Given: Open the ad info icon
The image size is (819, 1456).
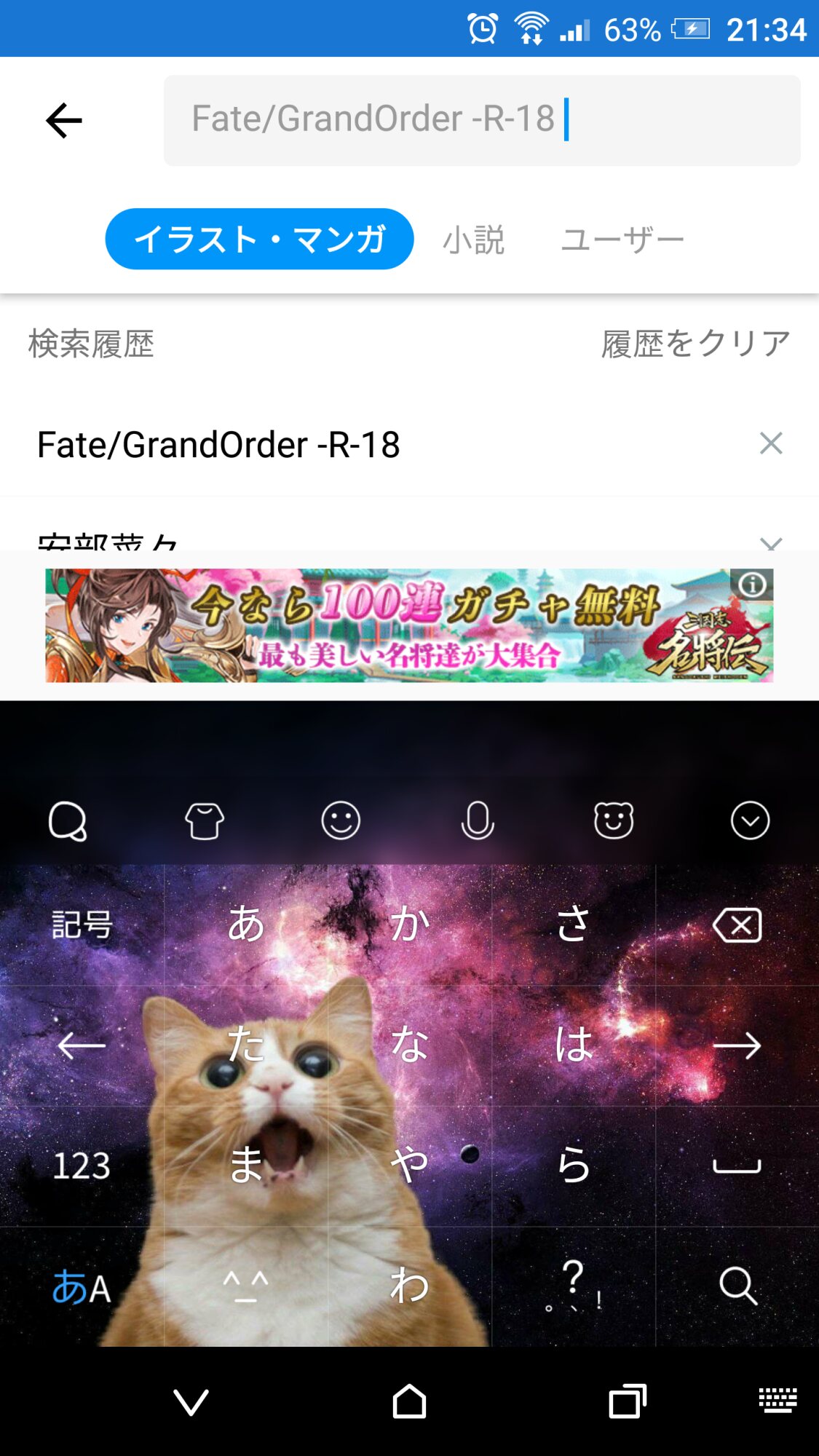Looking at the screenshot, I should 752,584.
